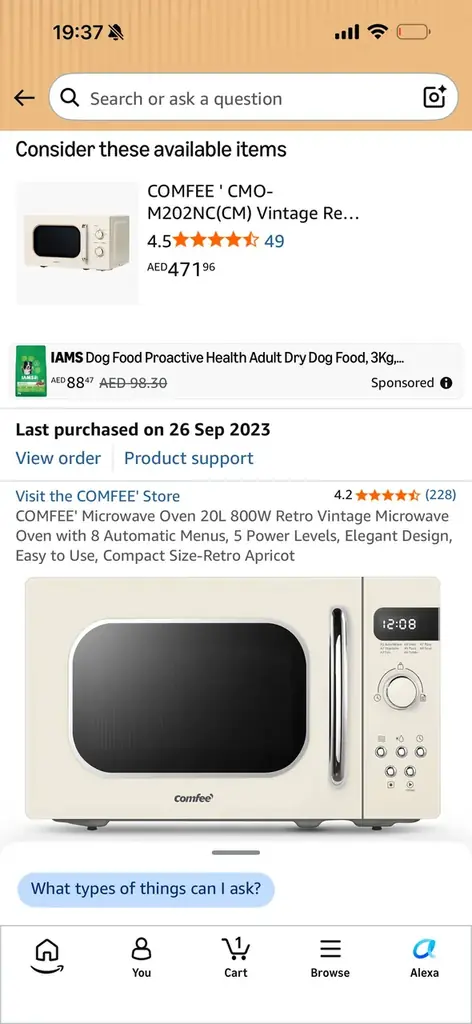Viewport: 472px width, 1024px height.
Task: Visit the COMFEE' Store
Action: point(97,496)
